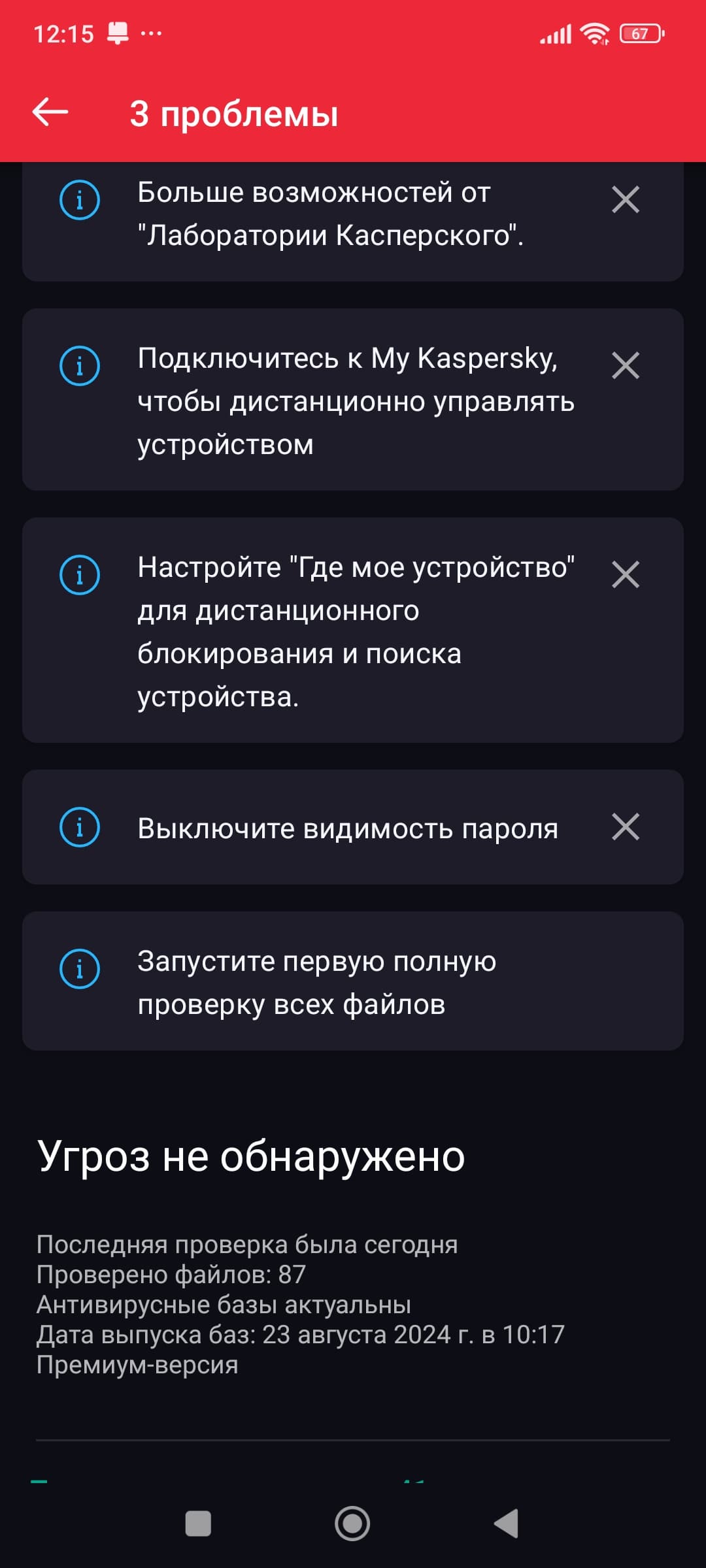This screenshot has width=706, height=1568.
Task: Go back from the 3 проблемы screen
Action: [50, 112]
